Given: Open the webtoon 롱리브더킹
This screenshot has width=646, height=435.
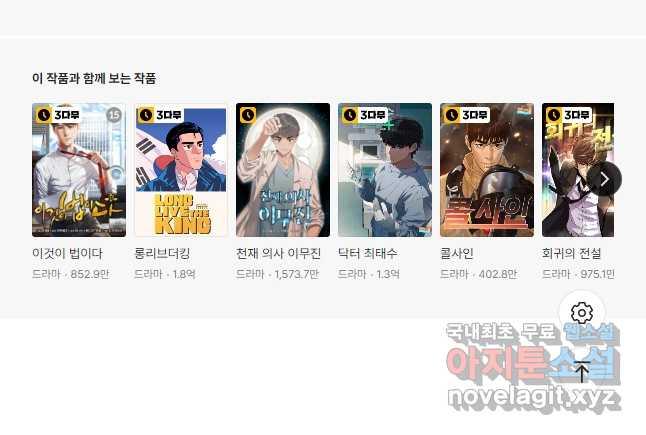Looking at the screenshot, I should tap(181, 170).
